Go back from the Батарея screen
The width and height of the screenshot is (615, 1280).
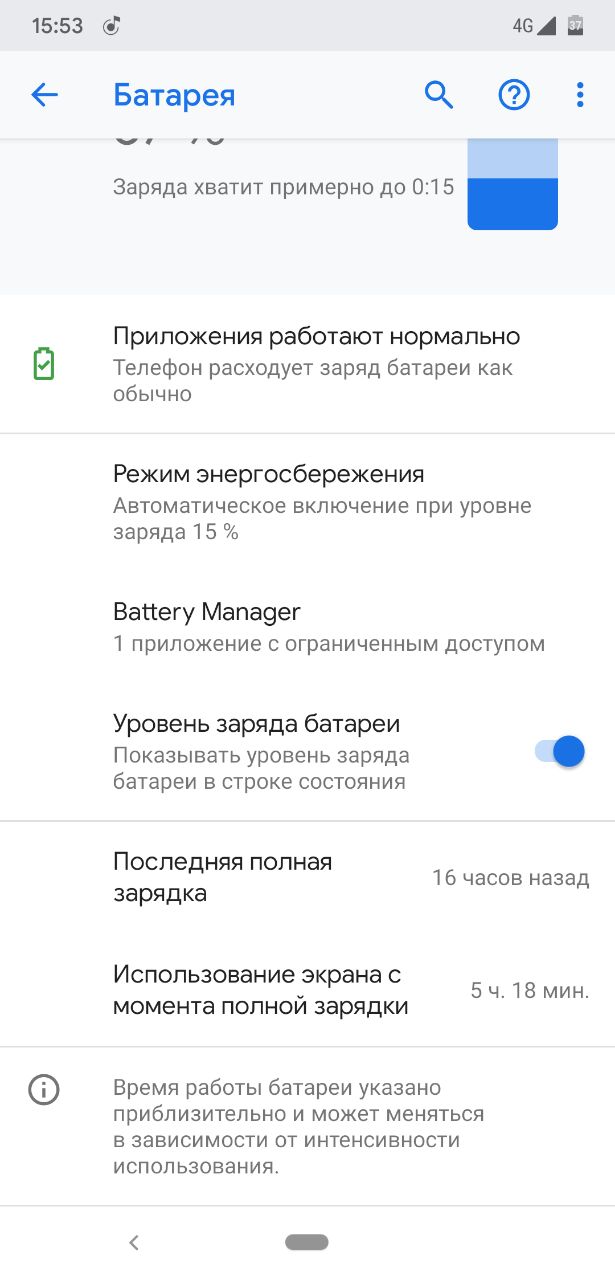45,95
